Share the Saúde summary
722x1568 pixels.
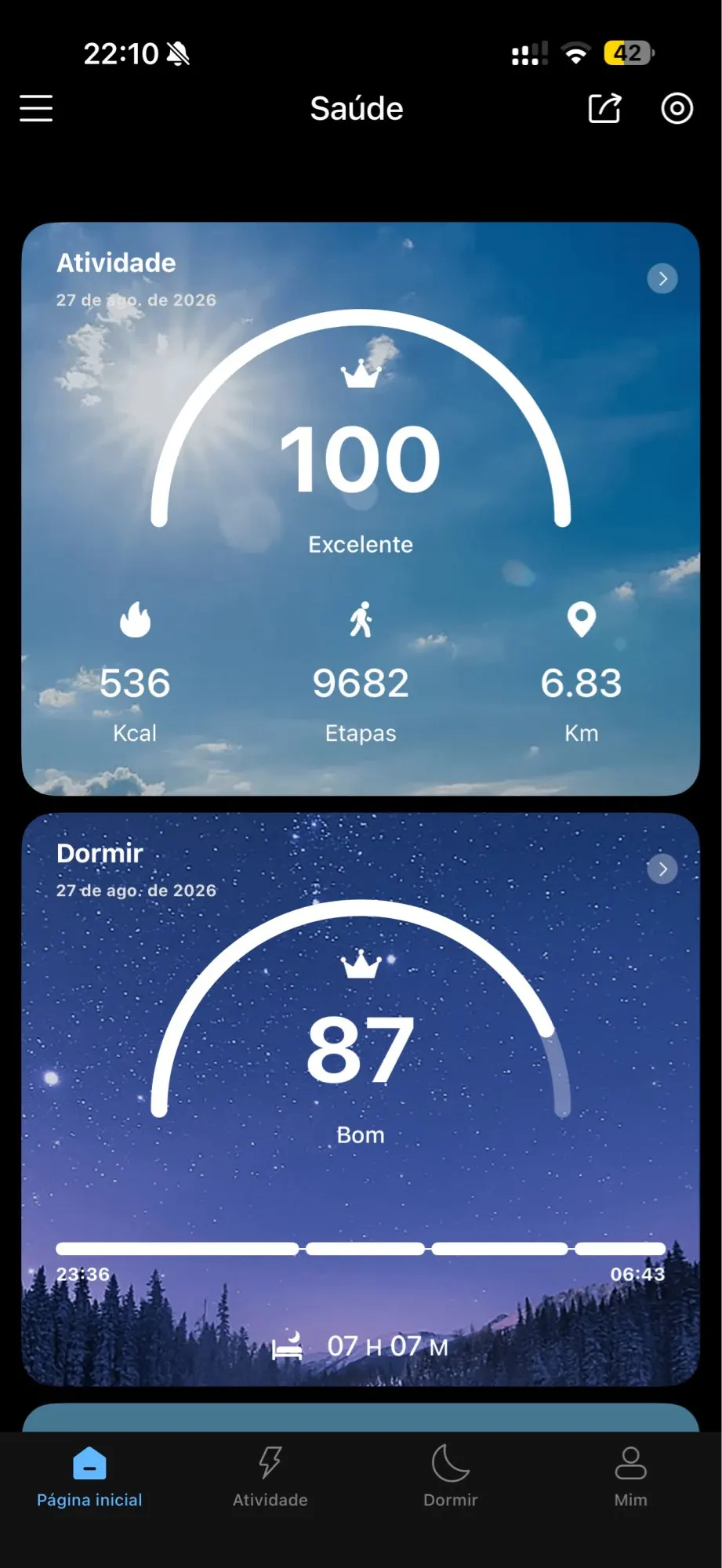point(604,108)
